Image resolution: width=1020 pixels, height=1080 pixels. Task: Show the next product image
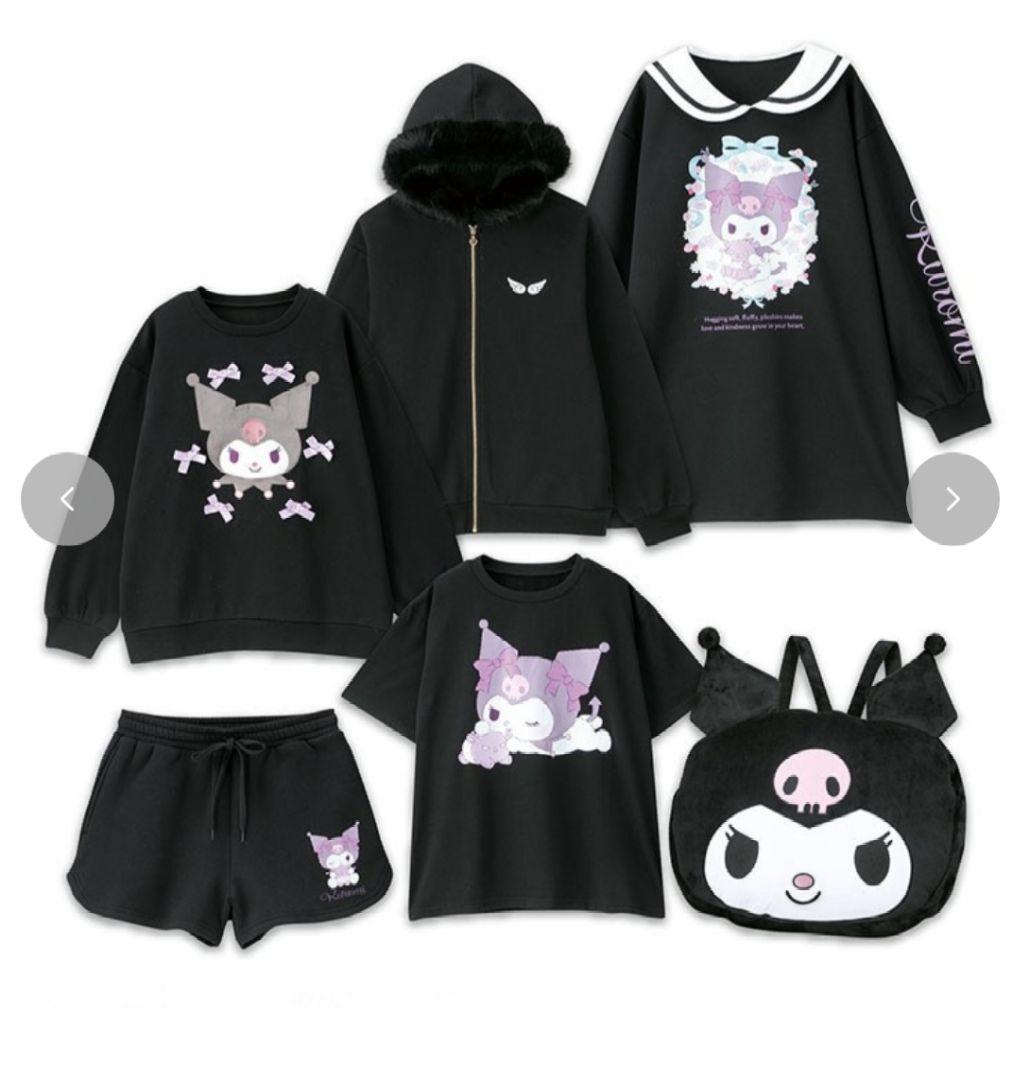coord(952,499)
